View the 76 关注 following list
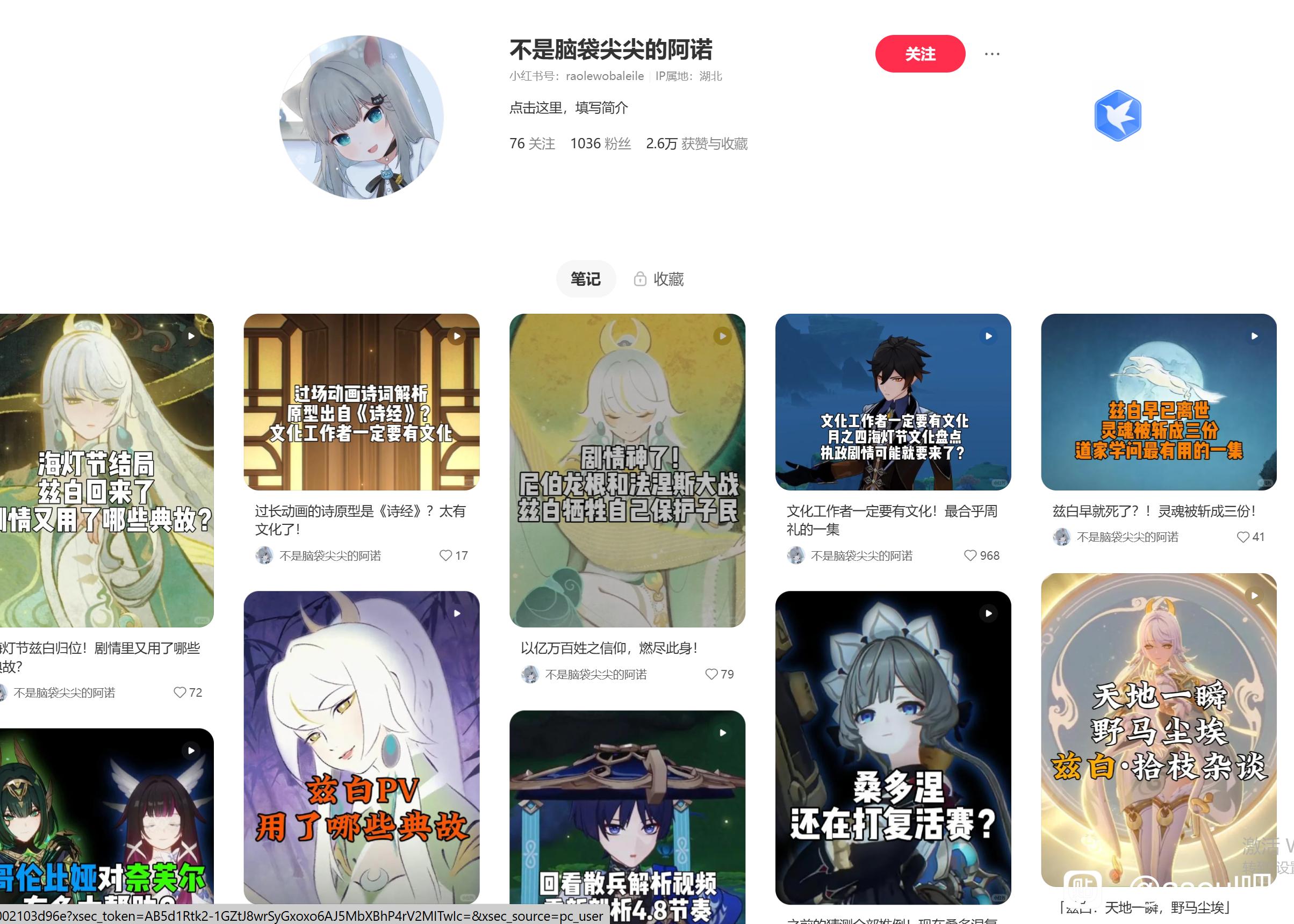 pyautogui.click(x=532, y=143)
